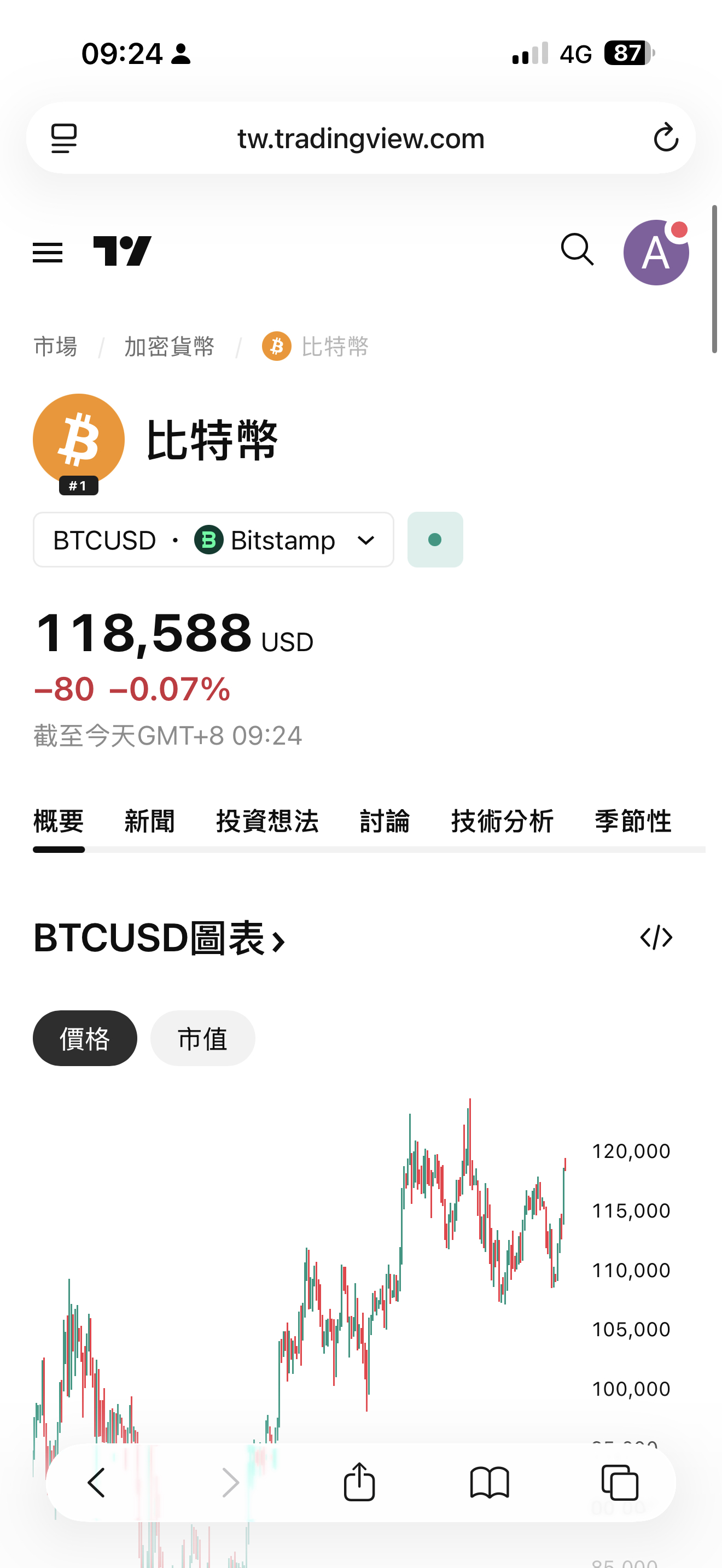Switch to the 新聞 tab

[149, 821]
